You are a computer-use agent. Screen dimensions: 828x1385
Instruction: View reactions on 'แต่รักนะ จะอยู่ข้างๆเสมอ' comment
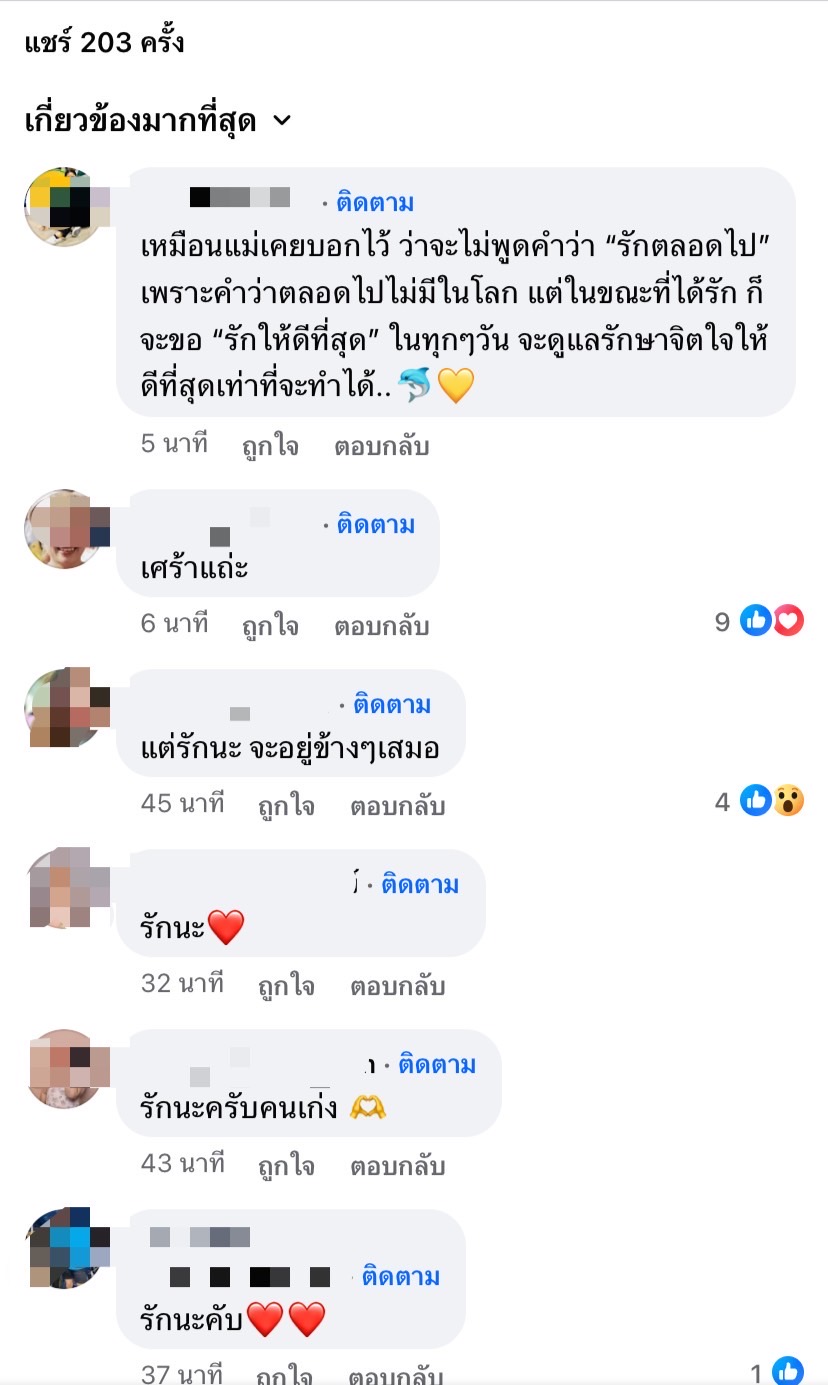pyautogui.click(x=771, y=801)
